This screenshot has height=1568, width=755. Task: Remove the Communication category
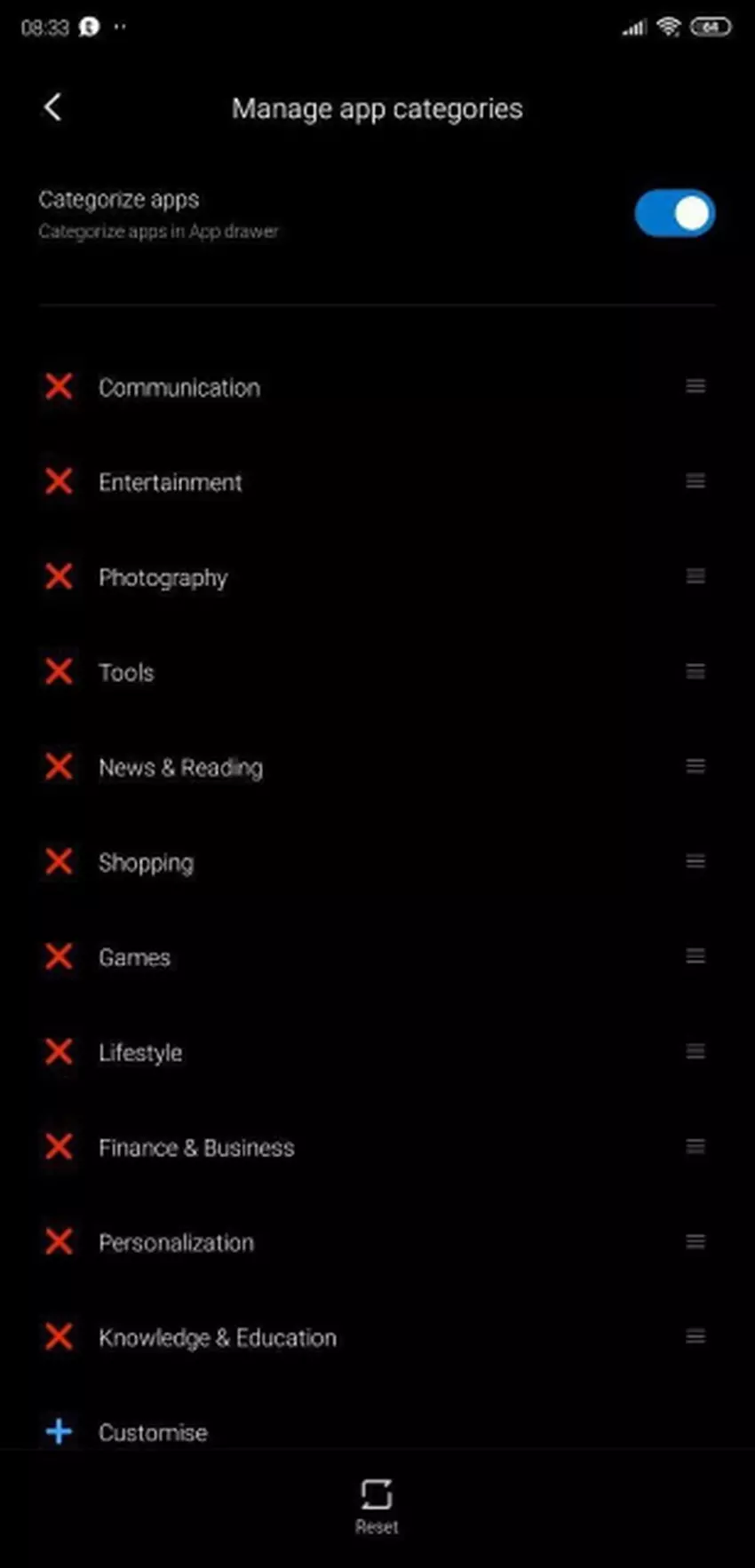click(x=59, y=386)
